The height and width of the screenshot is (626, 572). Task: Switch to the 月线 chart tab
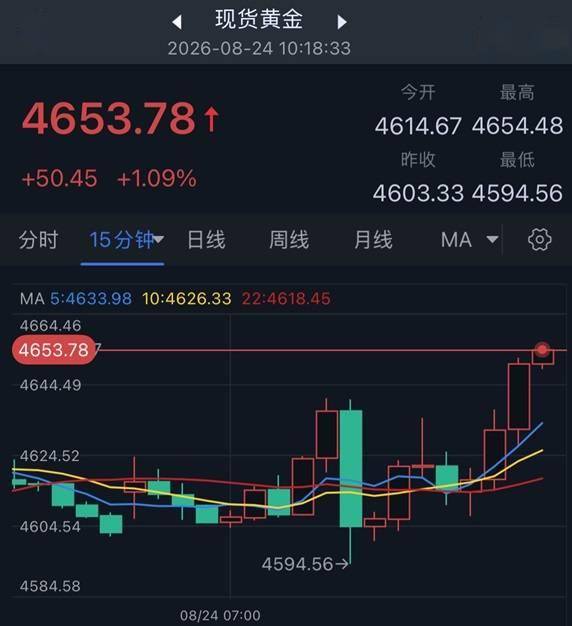coord(373,240)
